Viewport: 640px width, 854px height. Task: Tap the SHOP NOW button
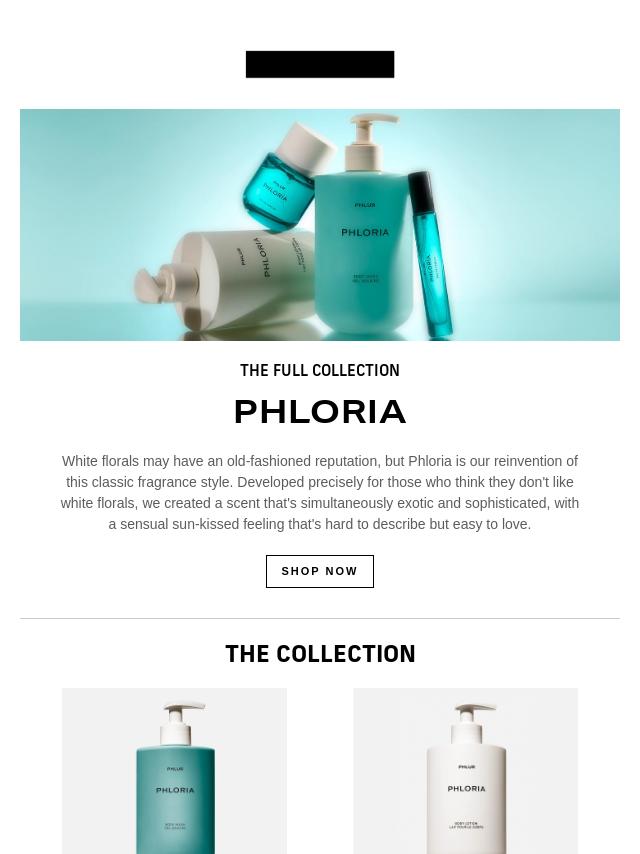(319, 571)
